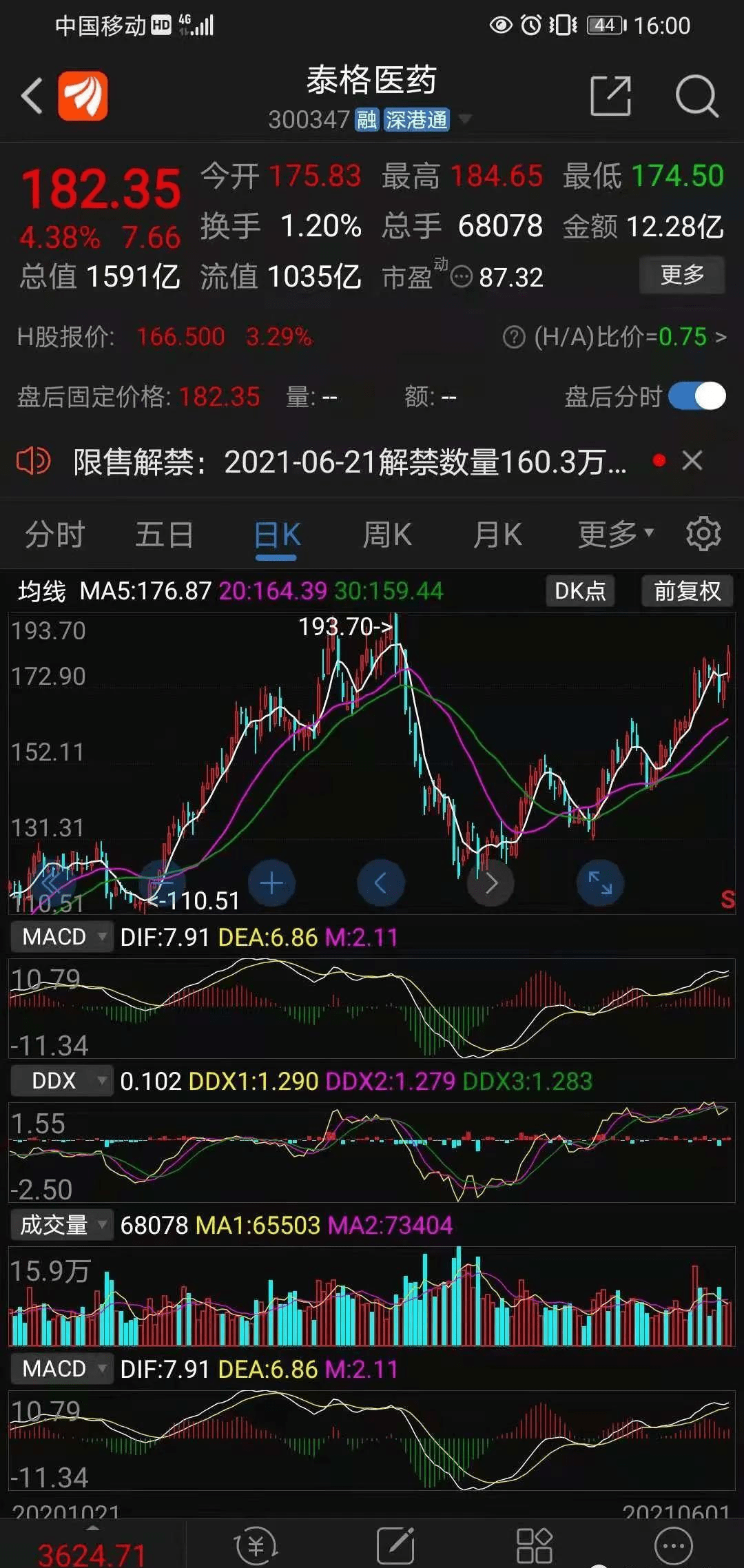
Task: Open the H/A 比价 details
Action: pyautogui.click(x=614, y=337)
